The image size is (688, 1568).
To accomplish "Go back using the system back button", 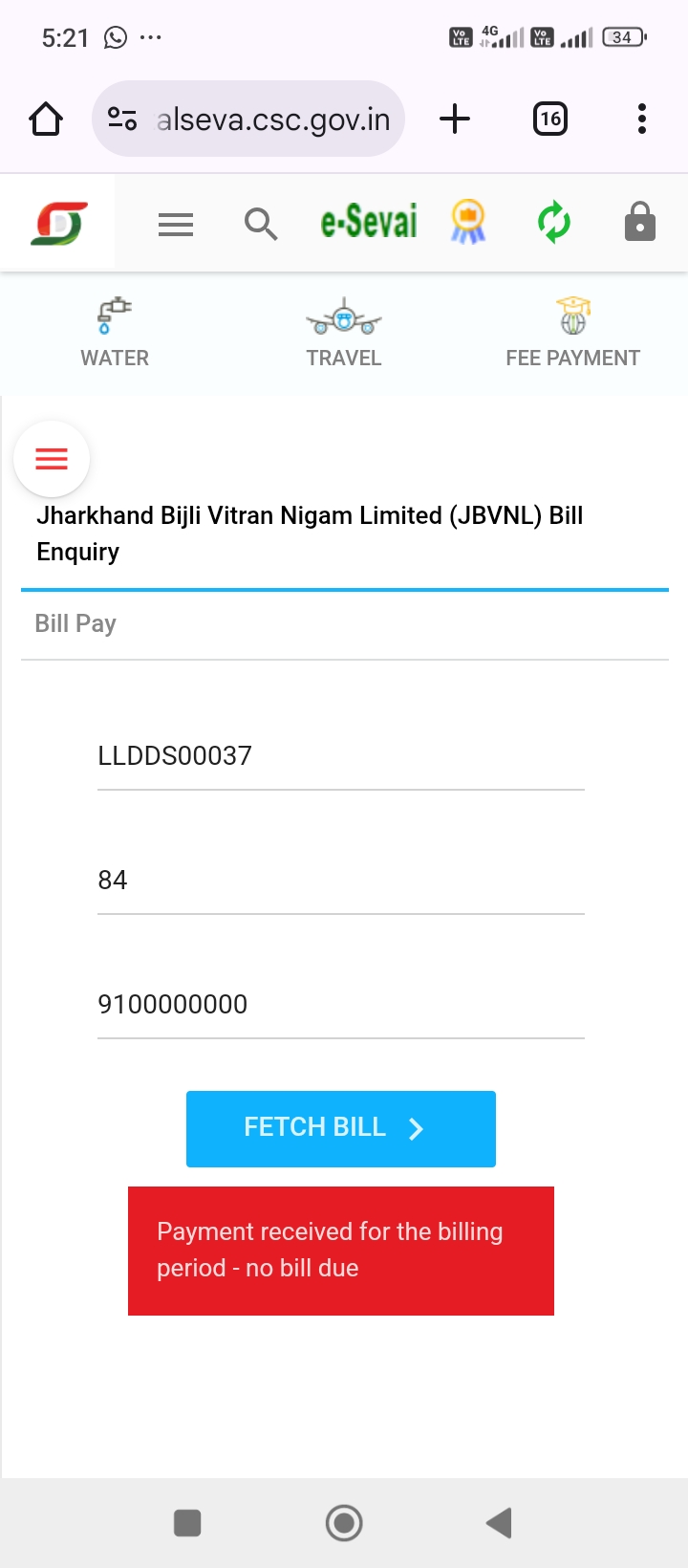I will click(500, 1523).
